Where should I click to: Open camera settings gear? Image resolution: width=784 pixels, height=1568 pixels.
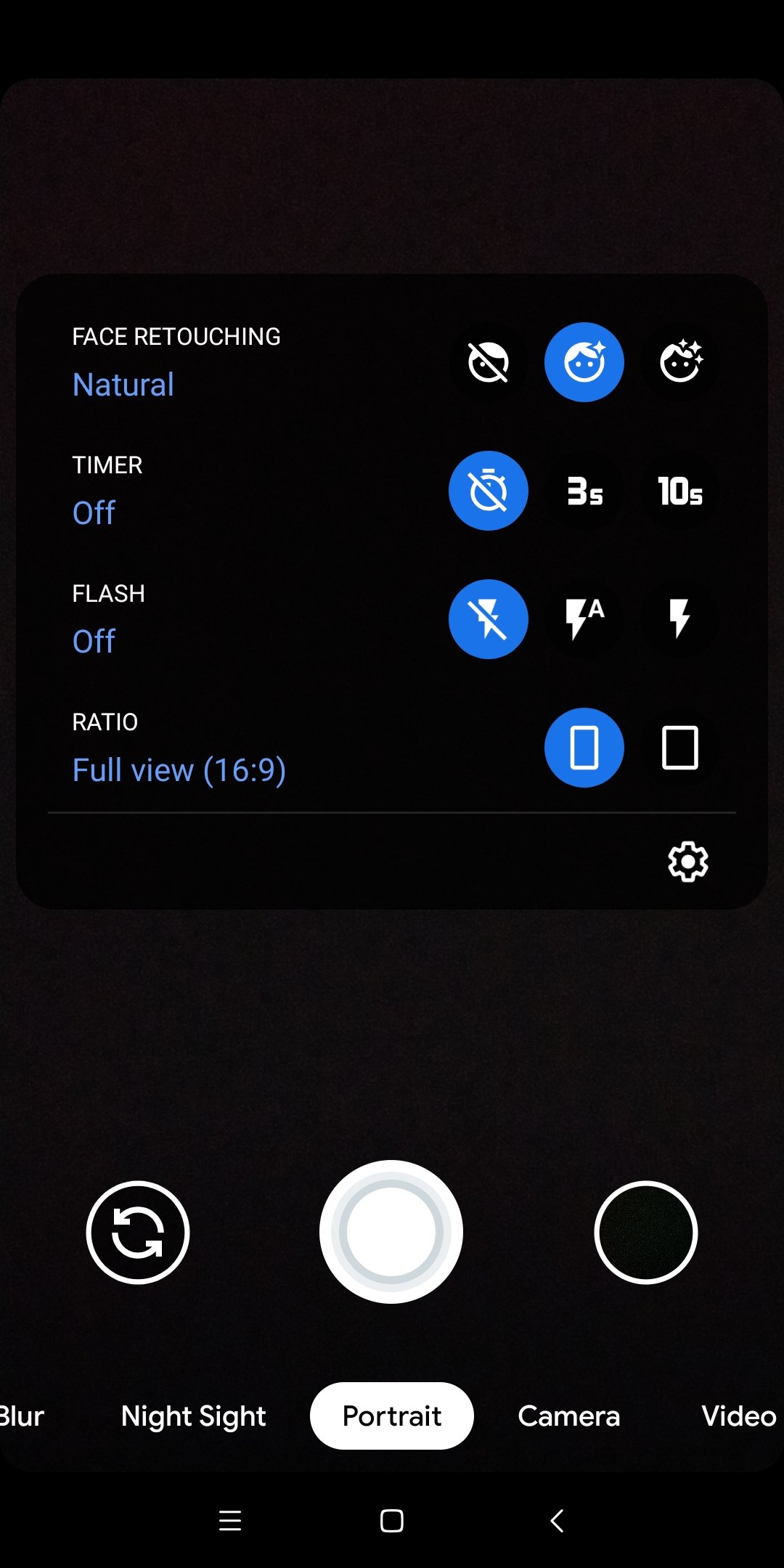[x=687, y=862]
